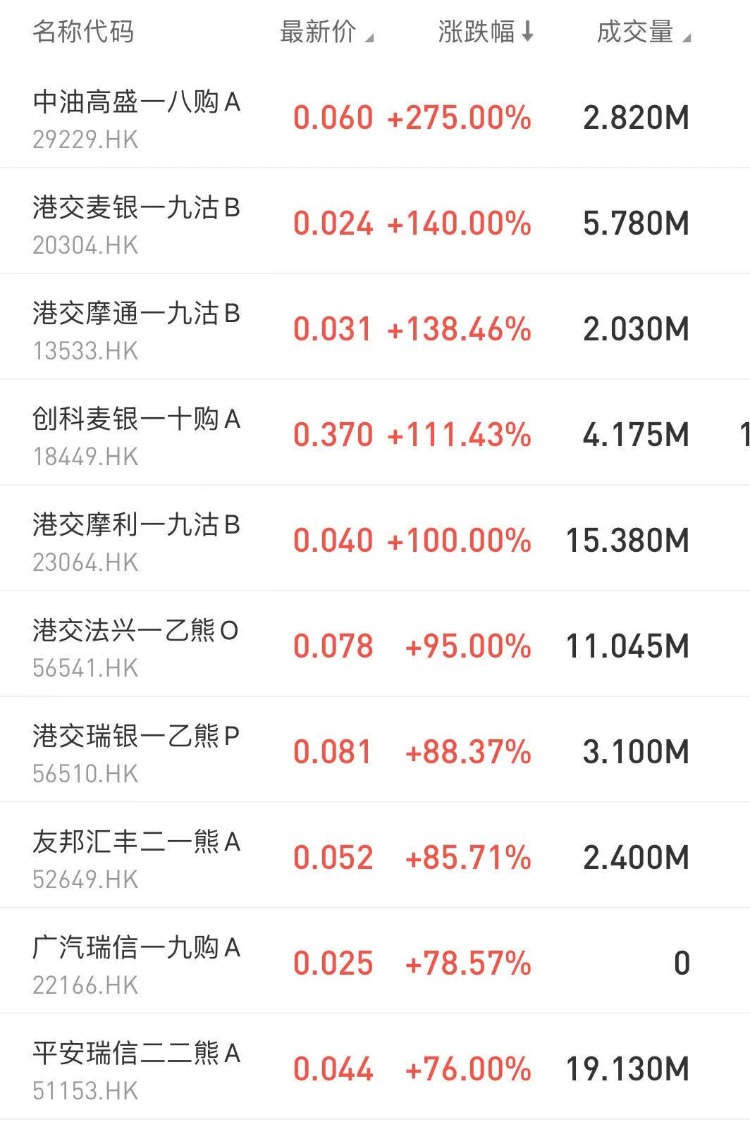
Task: View the 港交摩通一九沽B warrant
Action: [137, 329]
